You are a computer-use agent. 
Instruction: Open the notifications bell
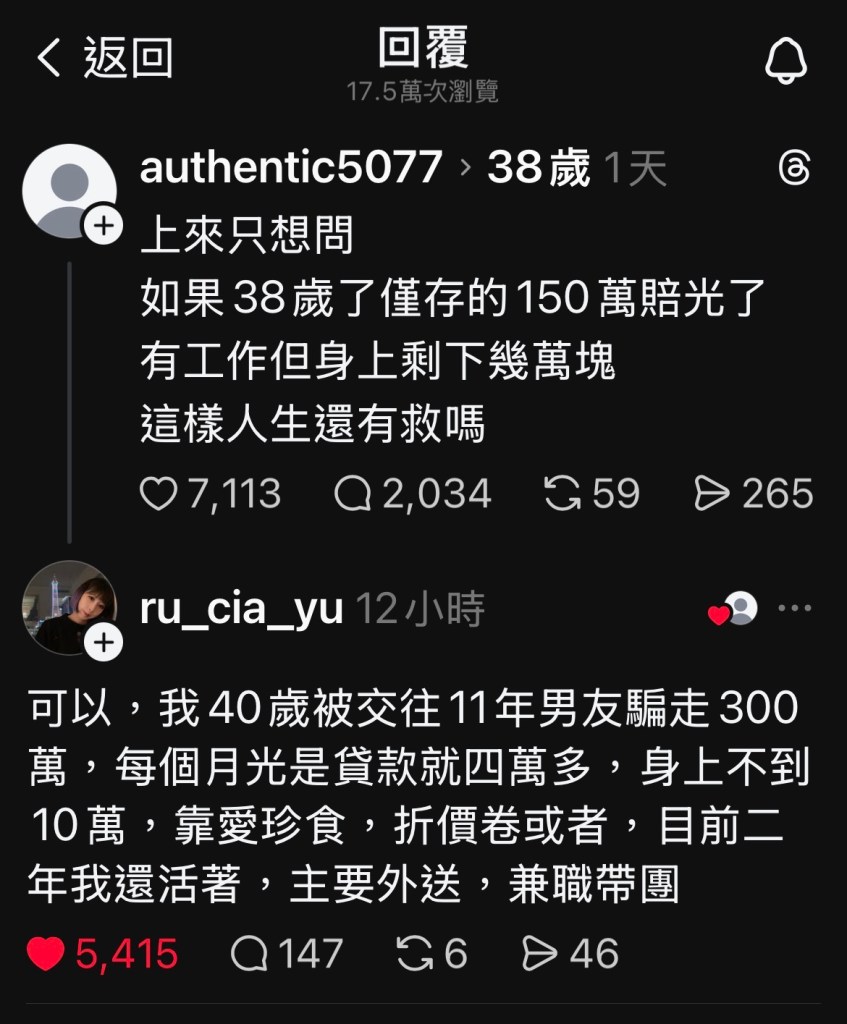click(x=786, y=60)
